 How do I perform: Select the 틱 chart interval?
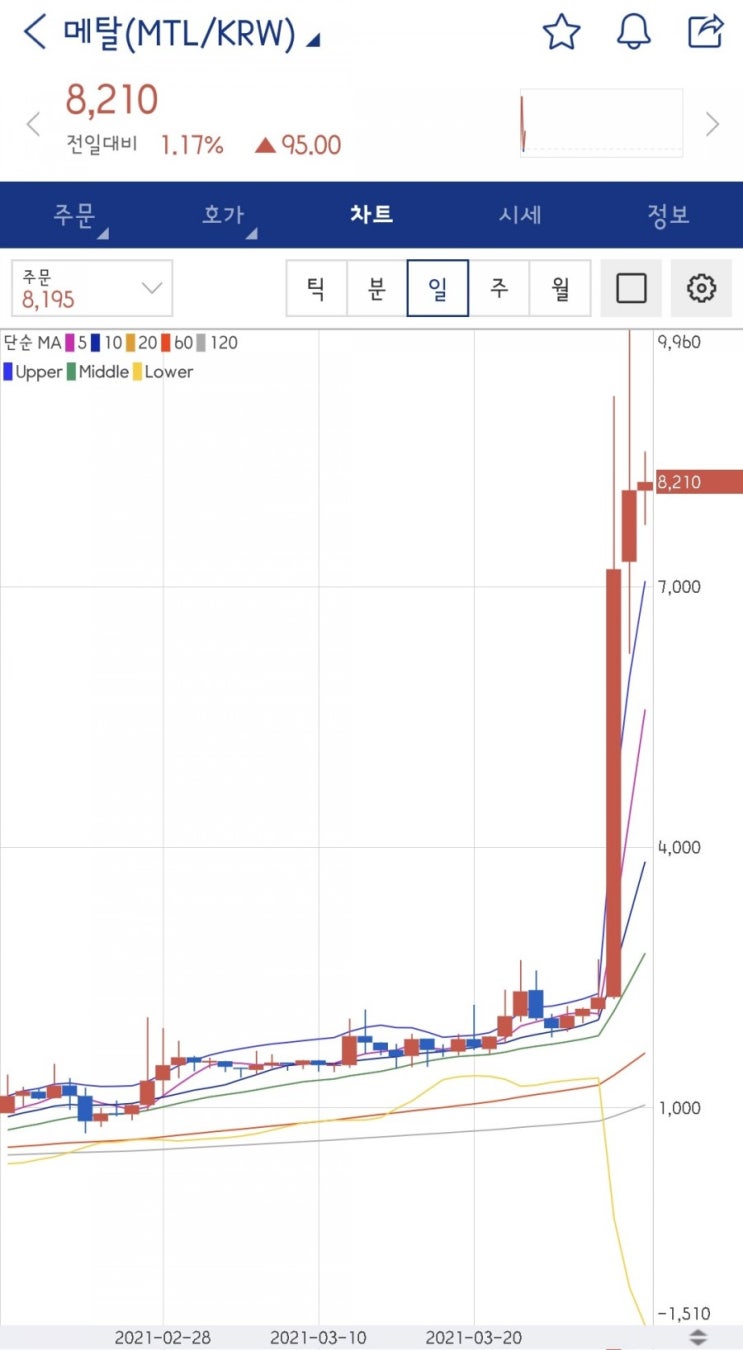point(316,289)
